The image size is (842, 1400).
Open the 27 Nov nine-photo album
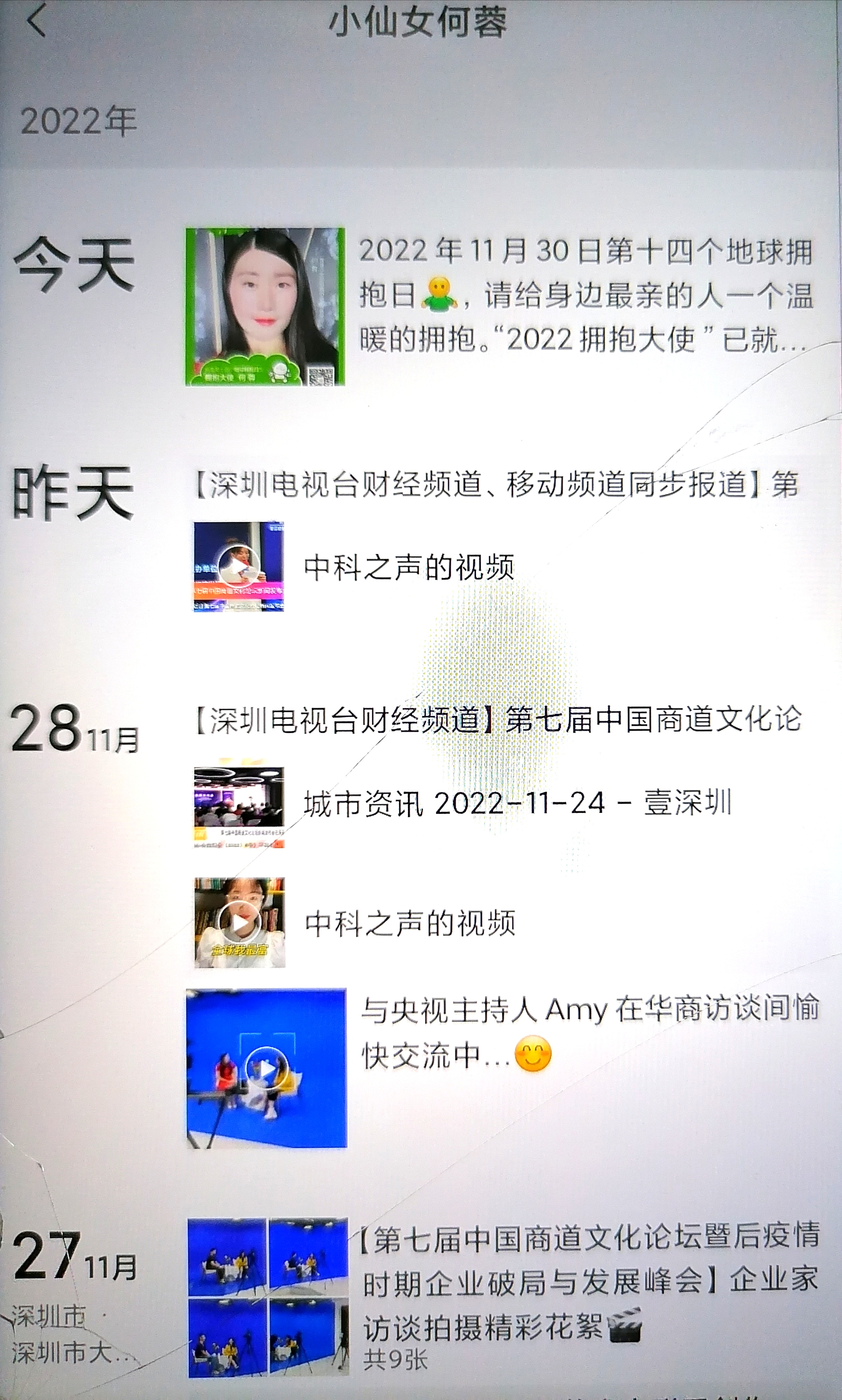[x=268, y=1297]
